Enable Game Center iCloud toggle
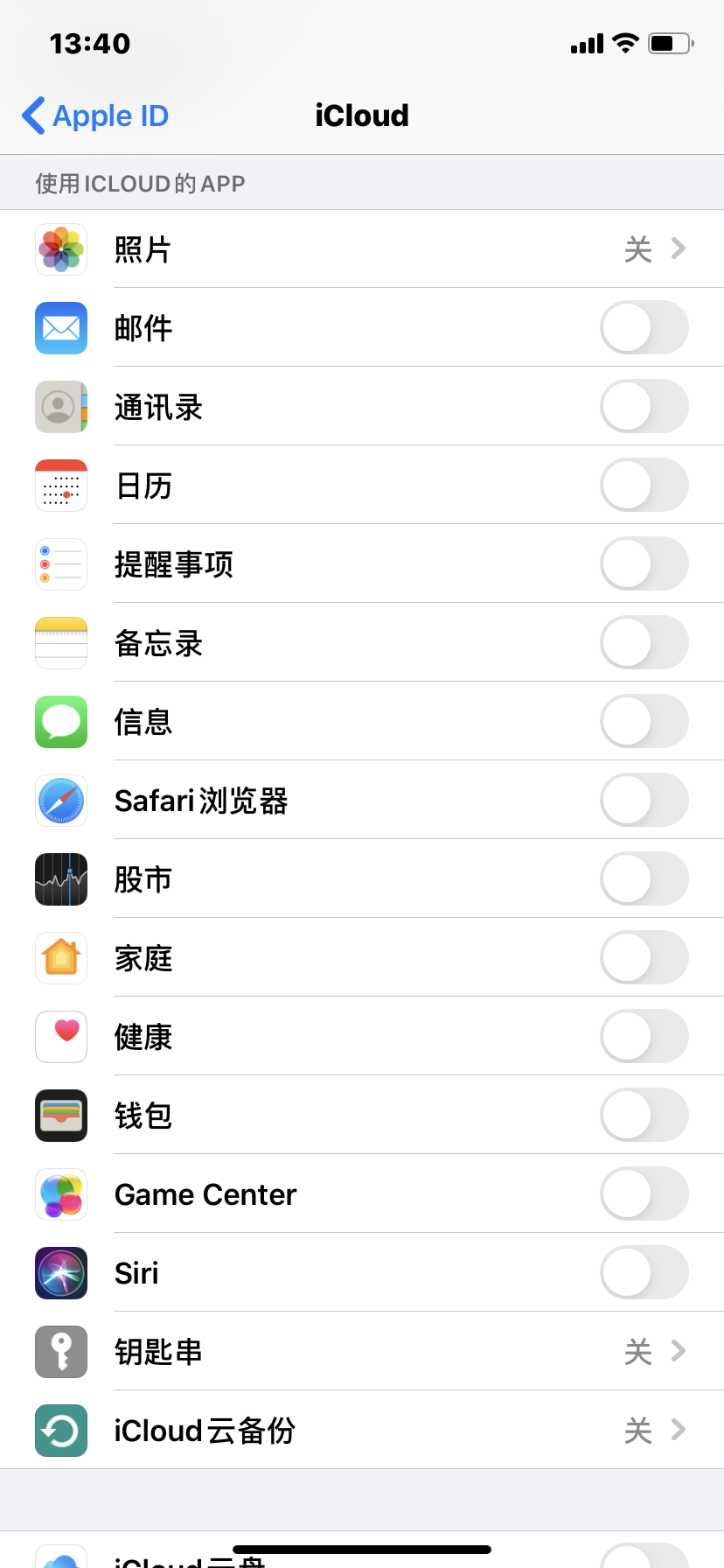724x1568 pixels. coord(644,1194)
